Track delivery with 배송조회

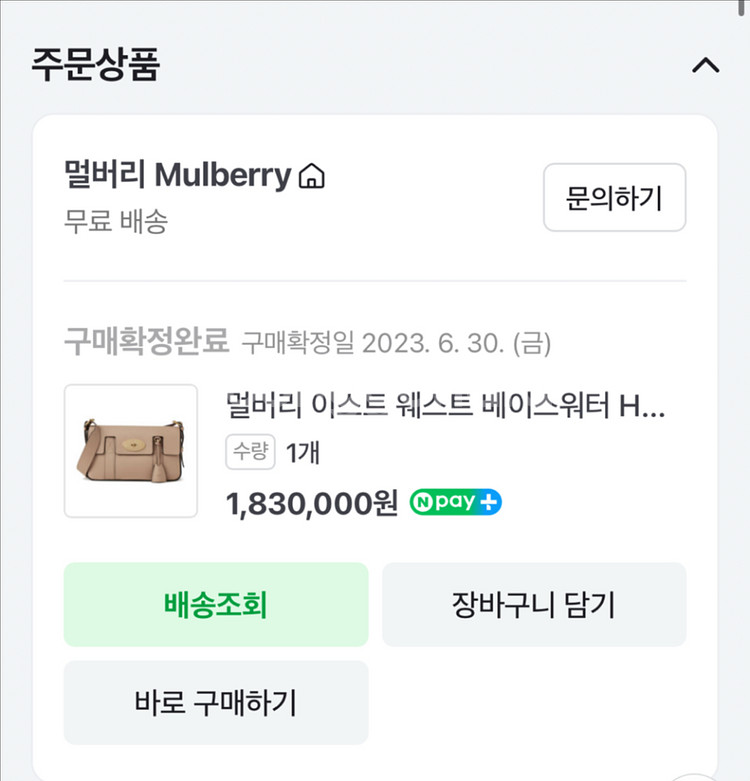pyautogui.click(x=216, y=605)
